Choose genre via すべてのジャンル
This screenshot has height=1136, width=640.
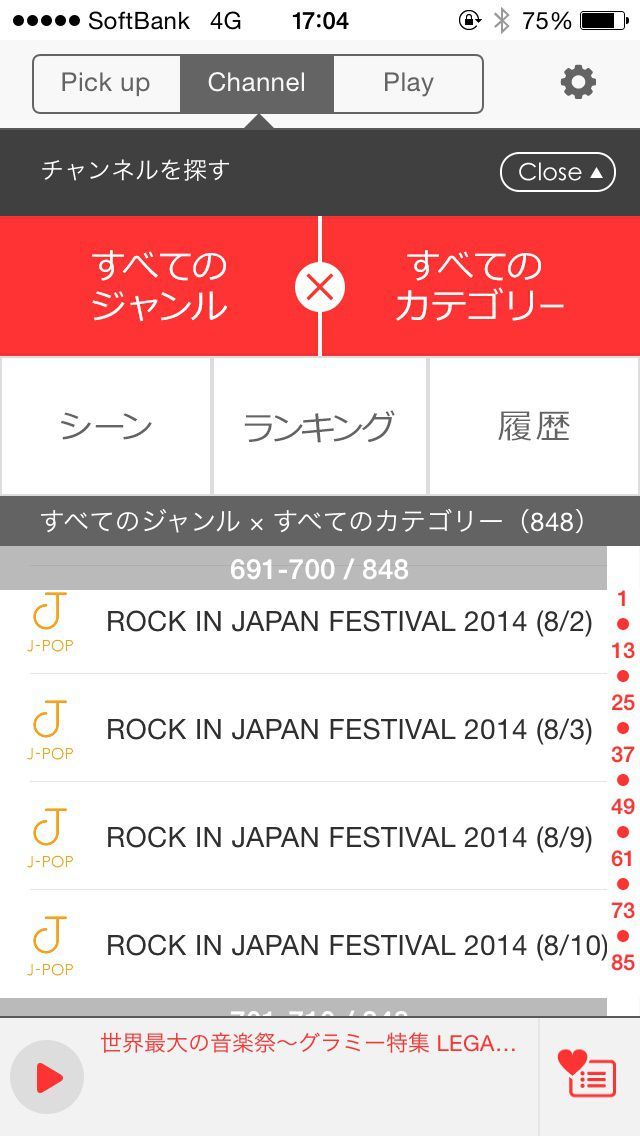pyautogui.click(x=160, y=286)
